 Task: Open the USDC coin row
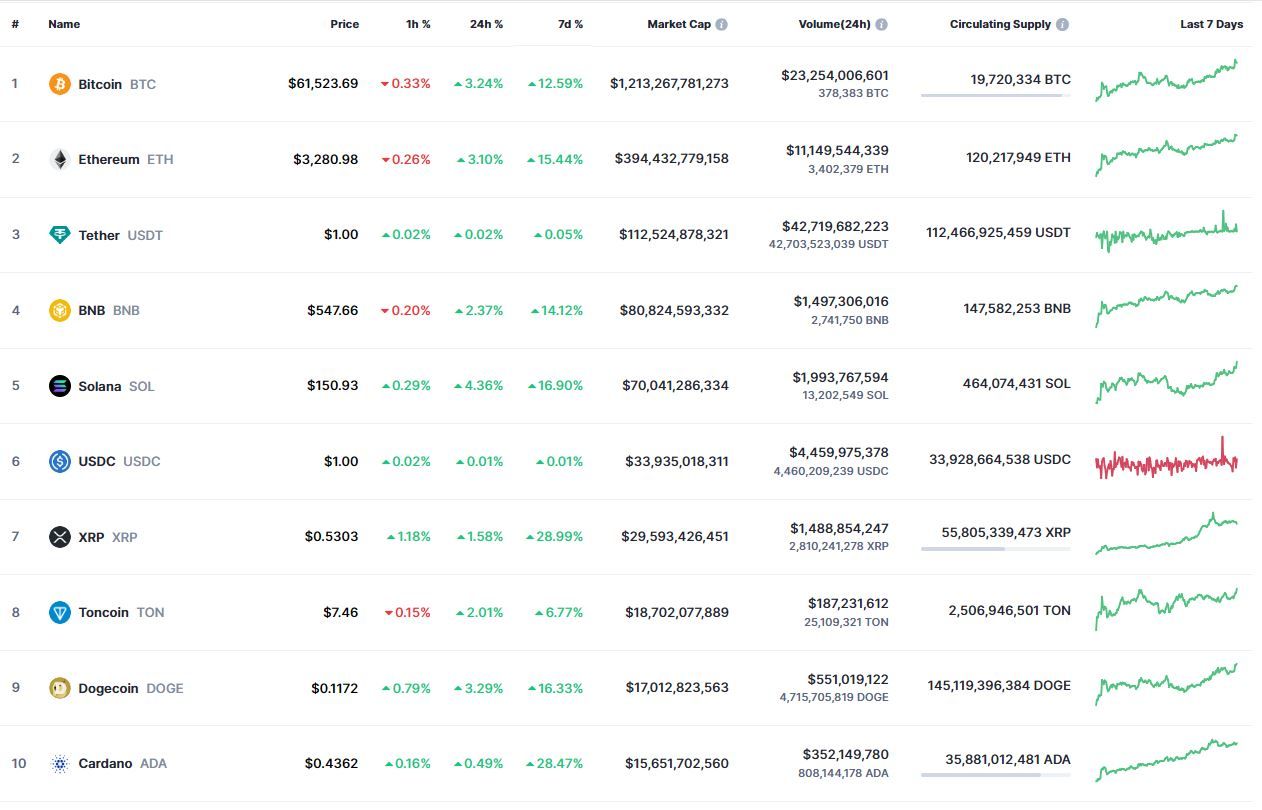coord(96,461)
